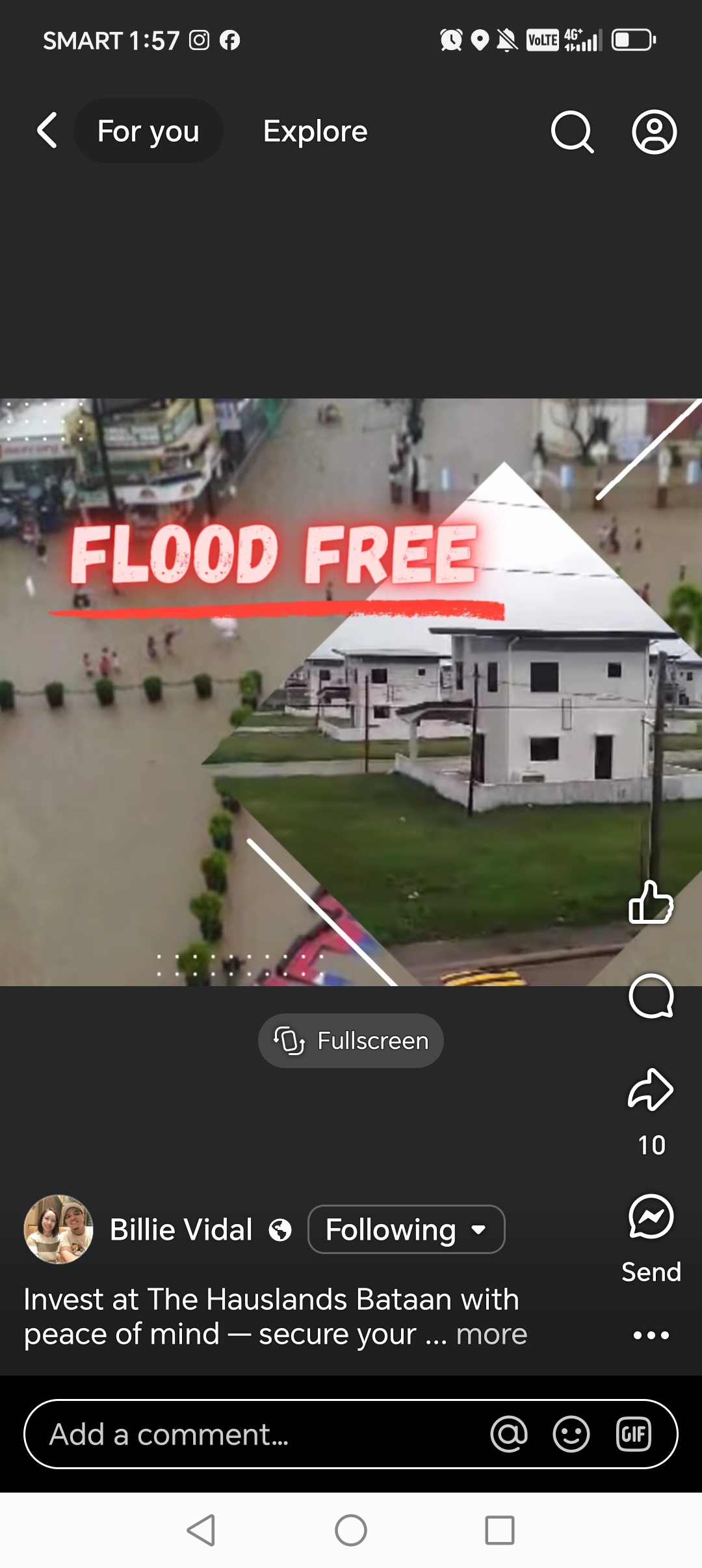Mention someone with the @ icon

[x=509, y=1434]
